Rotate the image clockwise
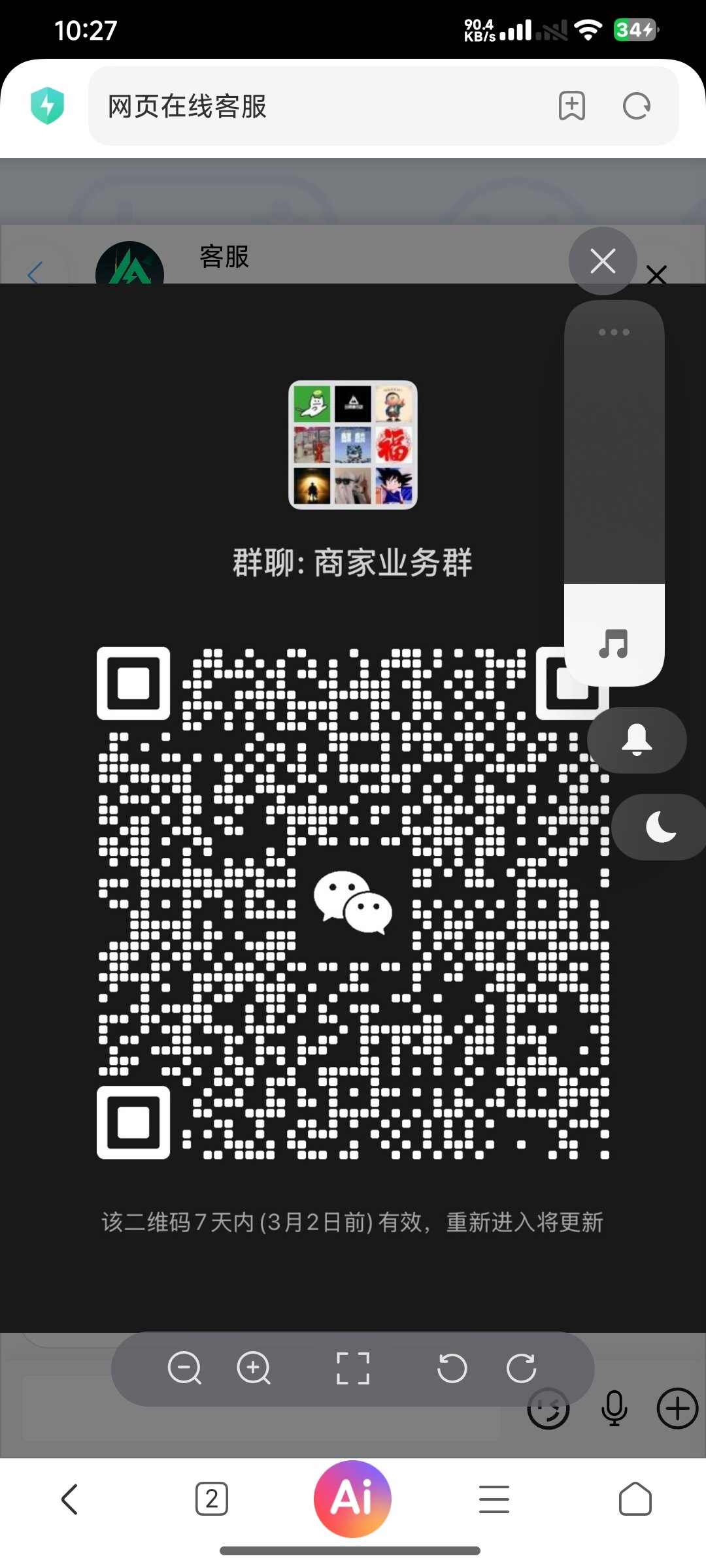 point(521,1368)
